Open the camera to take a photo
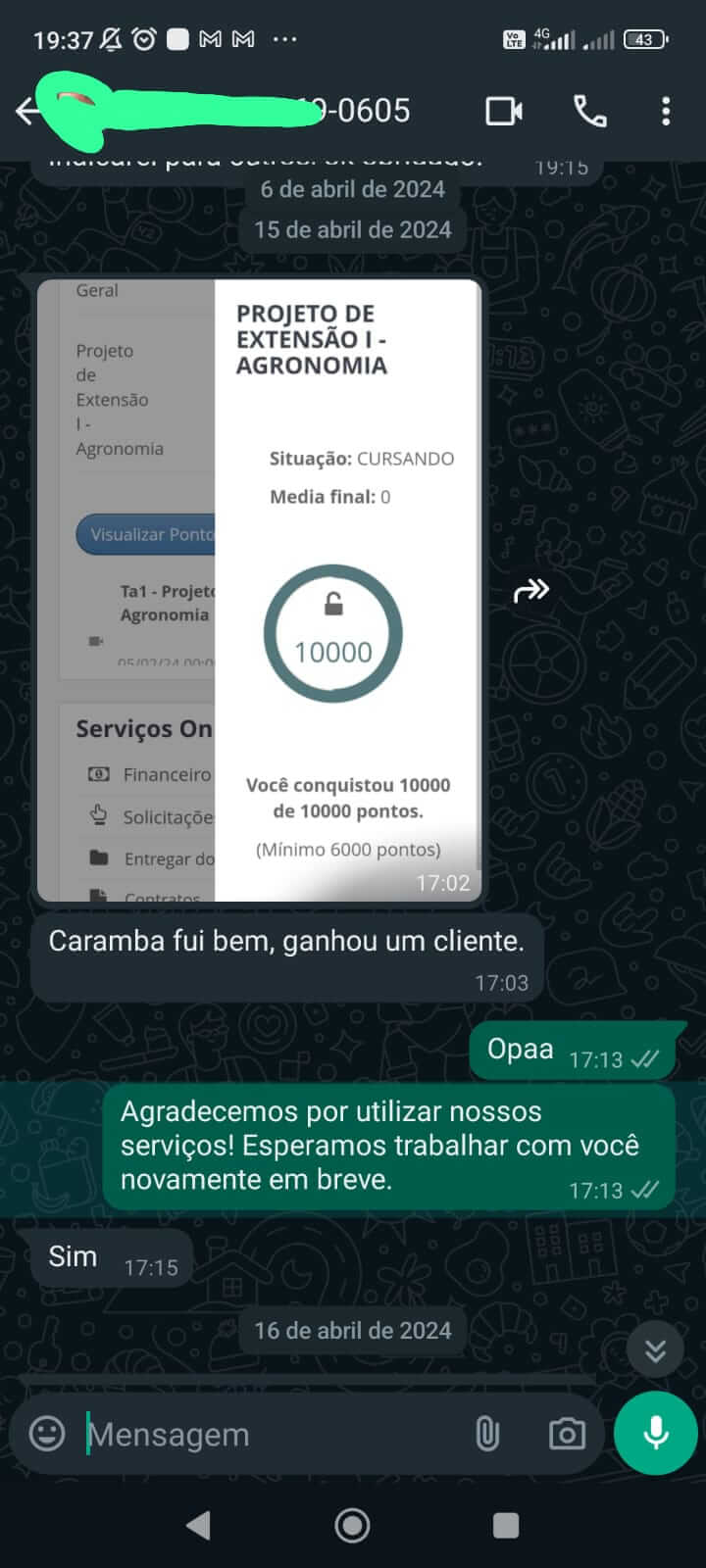 (567, 1434)
